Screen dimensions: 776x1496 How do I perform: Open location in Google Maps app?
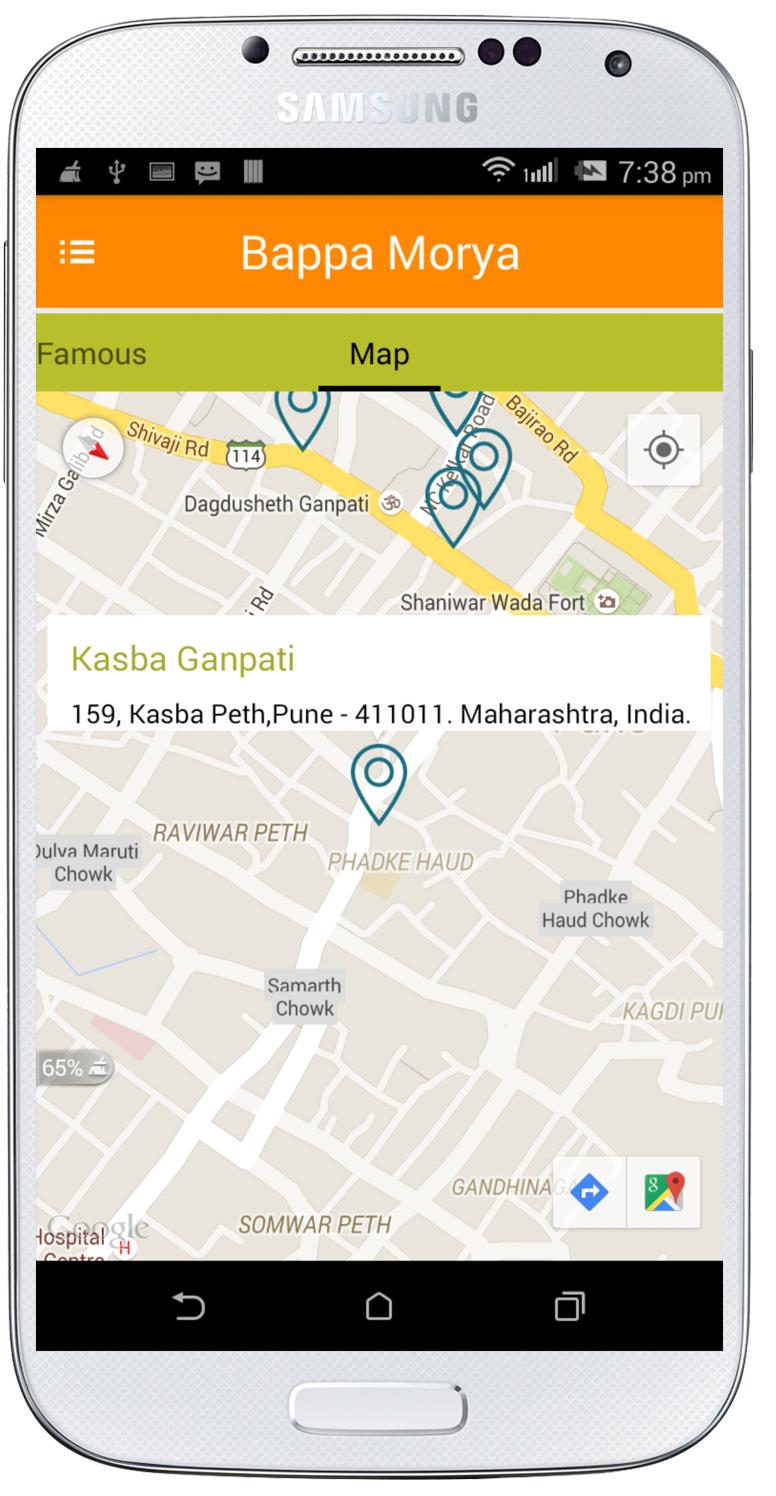click(x=664, y=1192)
